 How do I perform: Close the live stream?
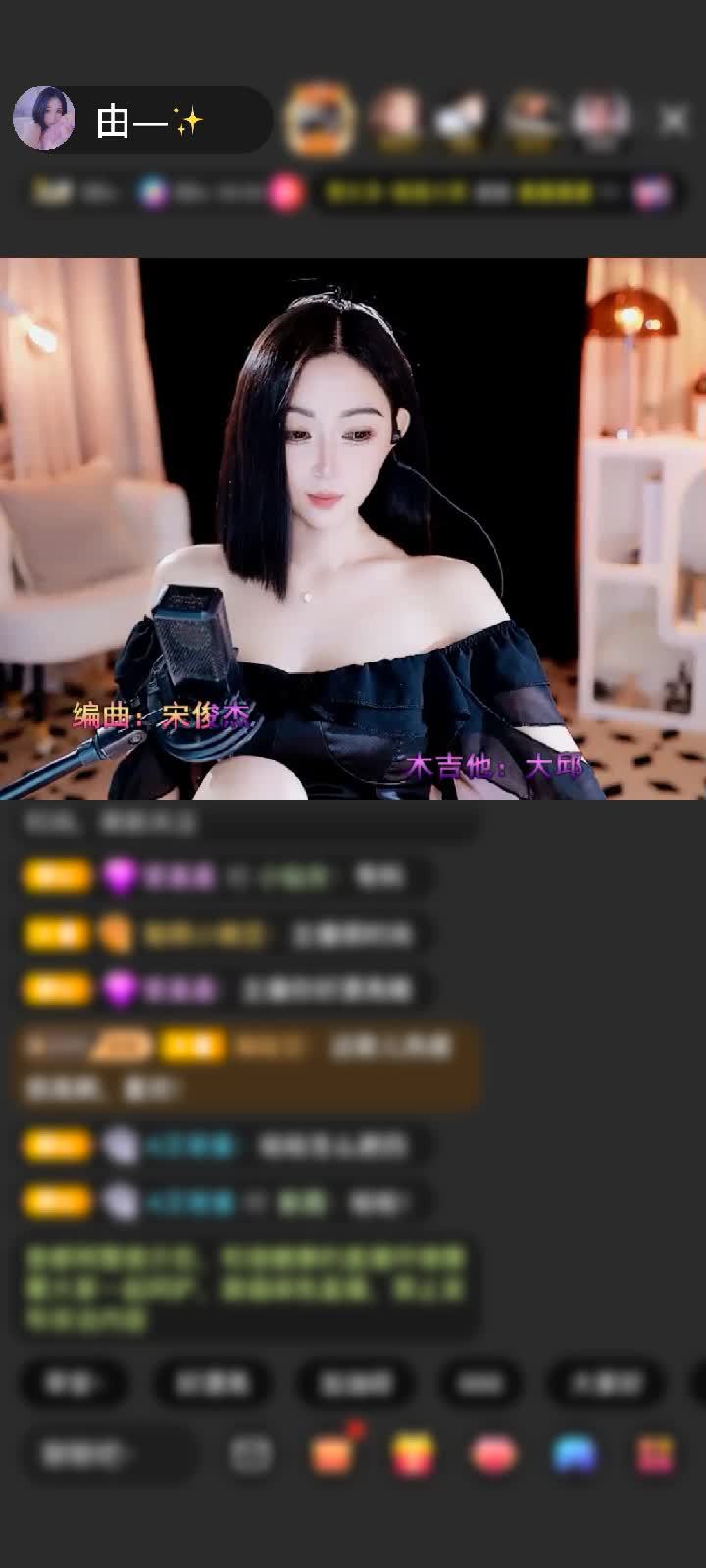(x=674, y=121)
